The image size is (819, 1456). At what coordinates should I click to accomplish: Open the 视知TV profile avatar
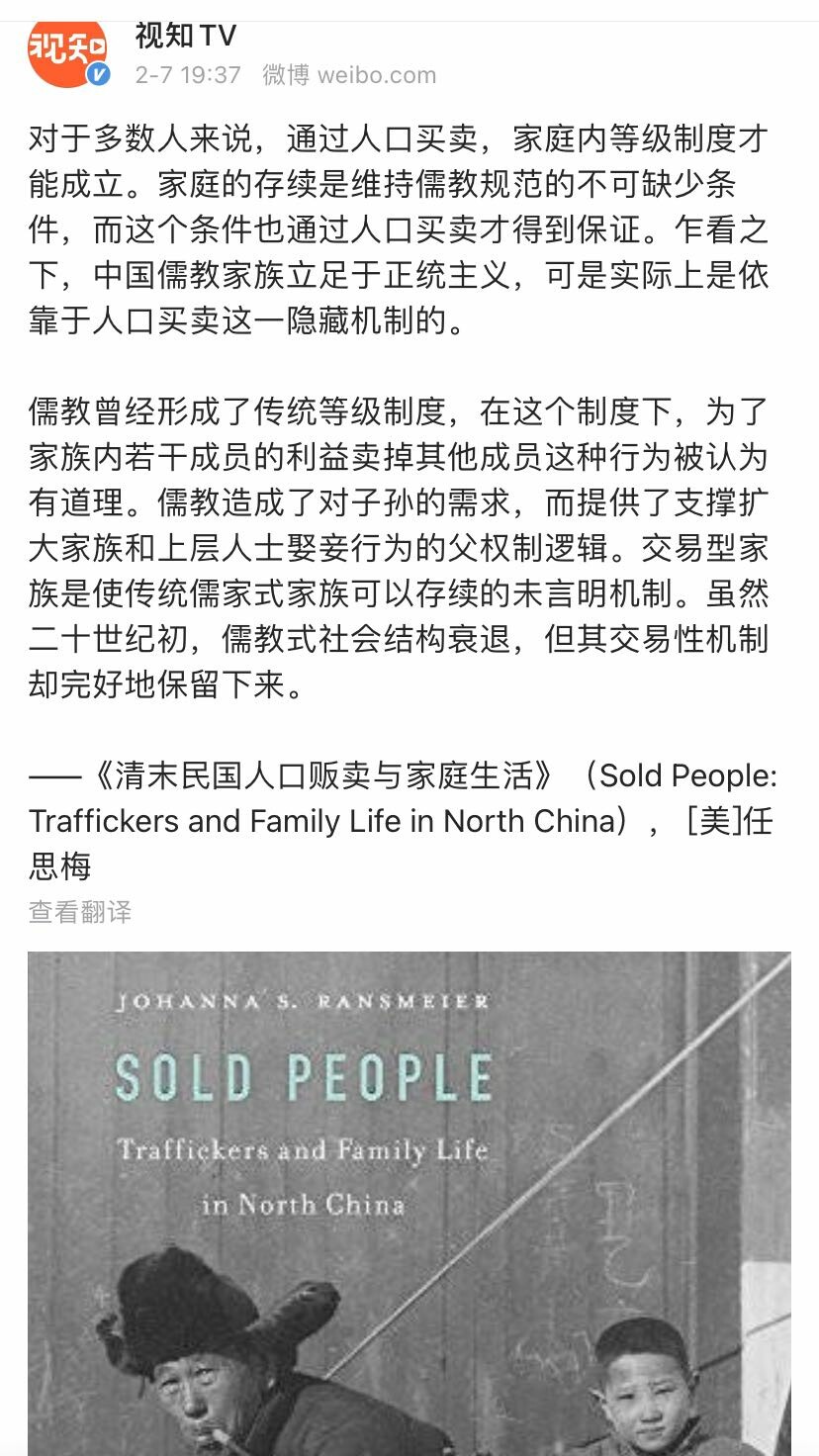click(68, 53)
